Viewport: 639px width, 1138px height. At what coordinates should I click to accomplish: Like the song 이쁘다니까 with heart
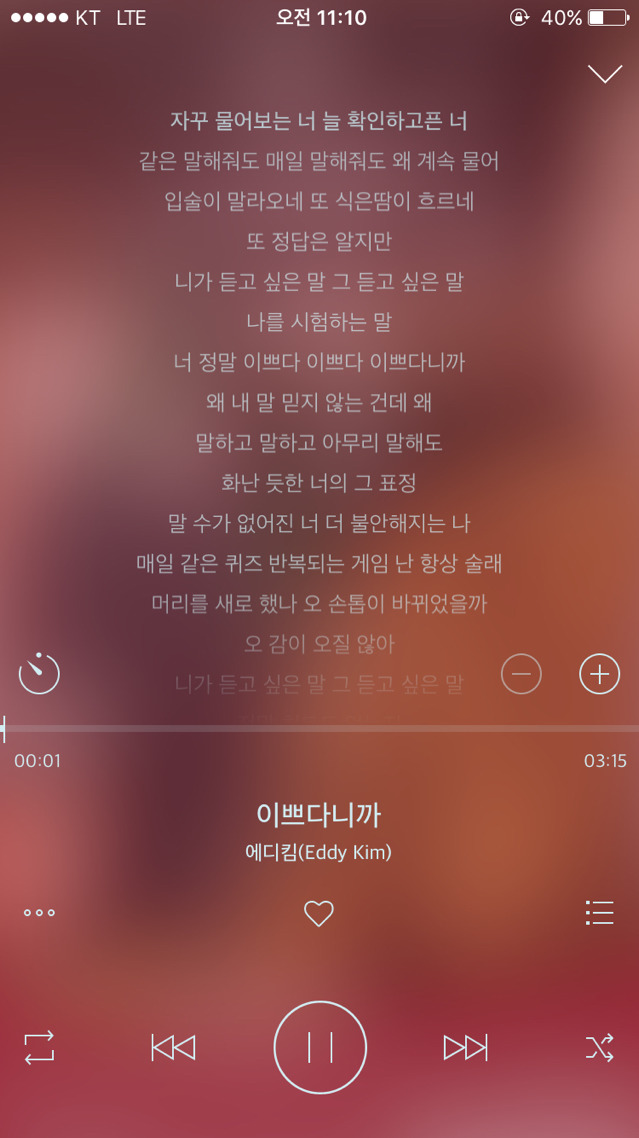coord(319,913)
